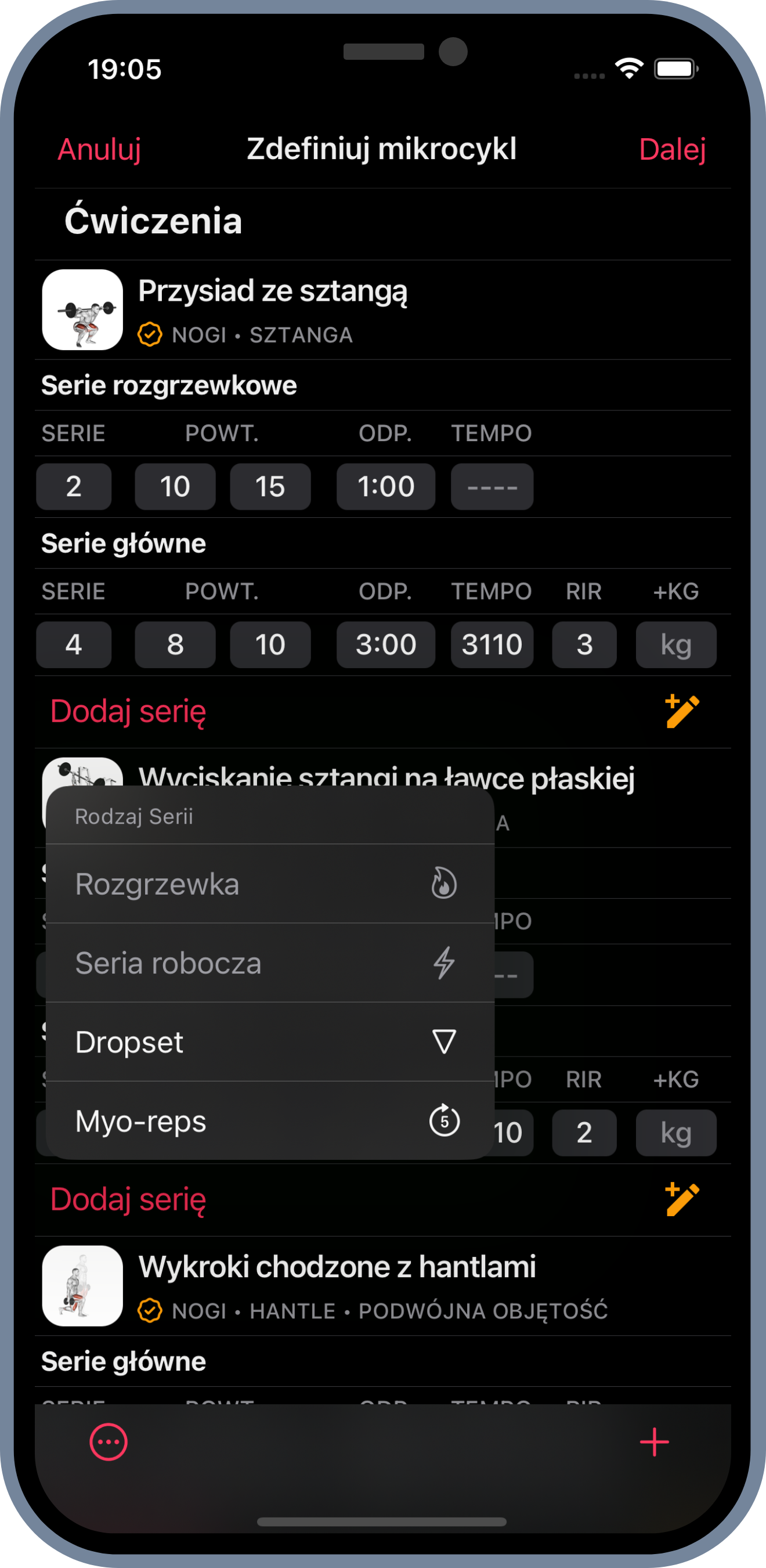Choose Myo-reps from the menu
The height and width of the screenshot is (1568, 766).
click(268, 1120)
